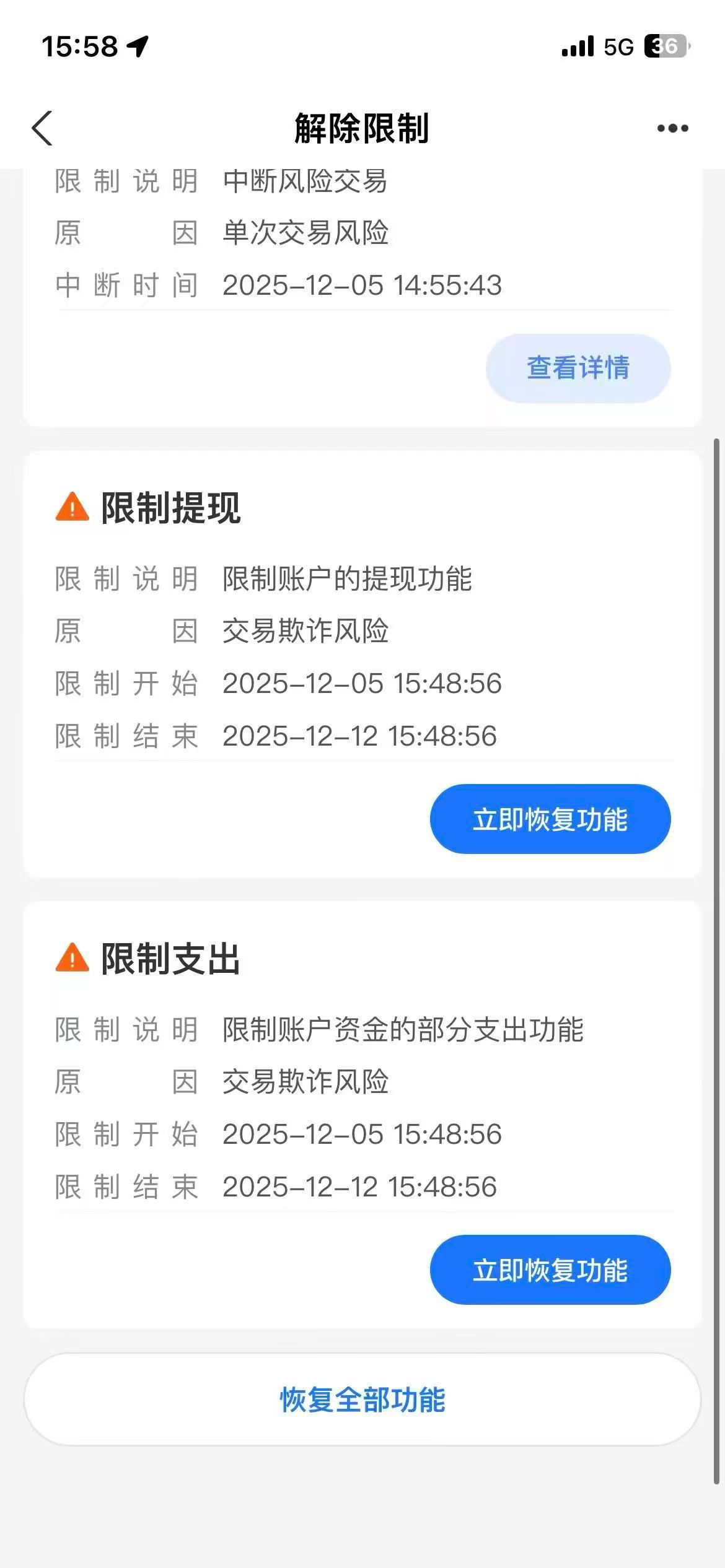Select 恢复全部功能 to restore everything
Screen dimensions: 725x1568
pos(362,1400)
